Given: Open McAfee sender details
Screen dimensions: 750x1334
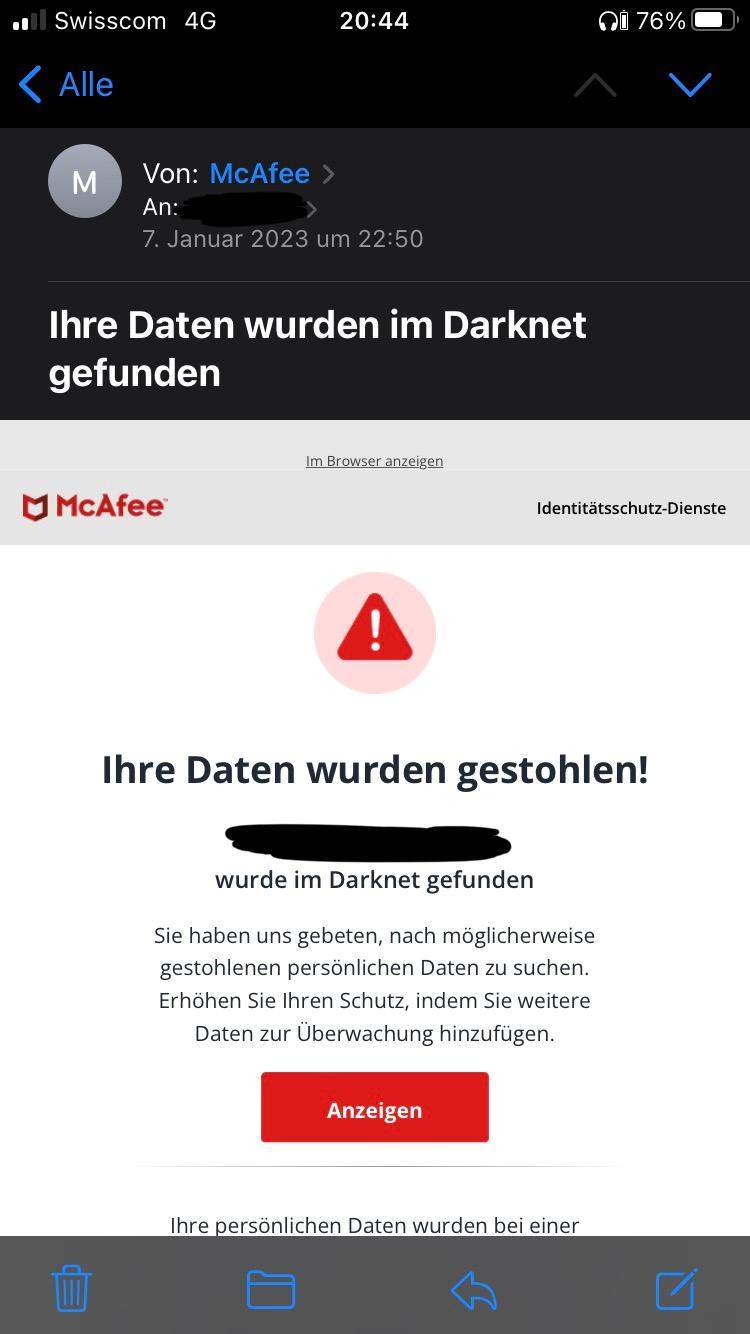Looking at the screenshot, I should coord(260,174).
